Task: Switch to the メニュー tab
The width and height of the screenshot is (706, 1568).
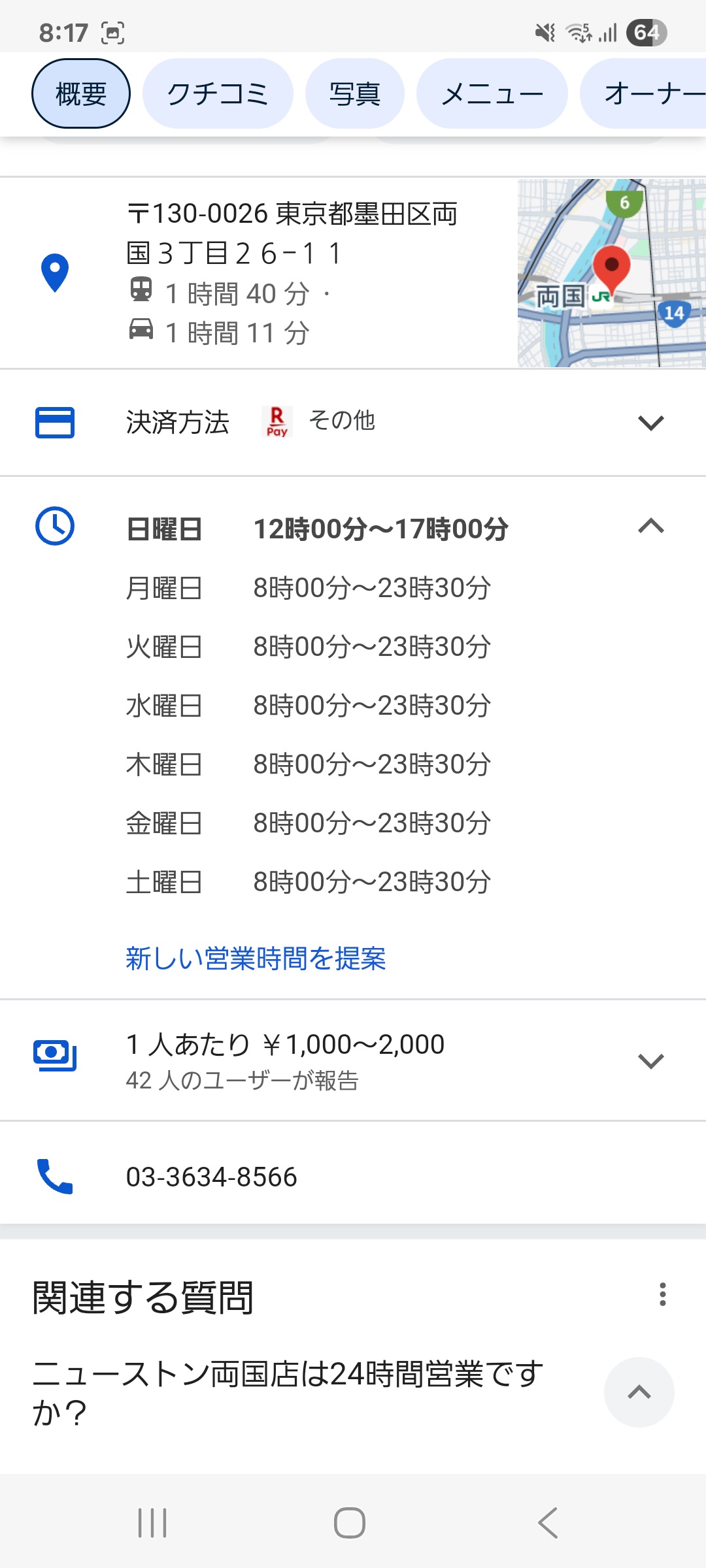Action: coord(492,93)
